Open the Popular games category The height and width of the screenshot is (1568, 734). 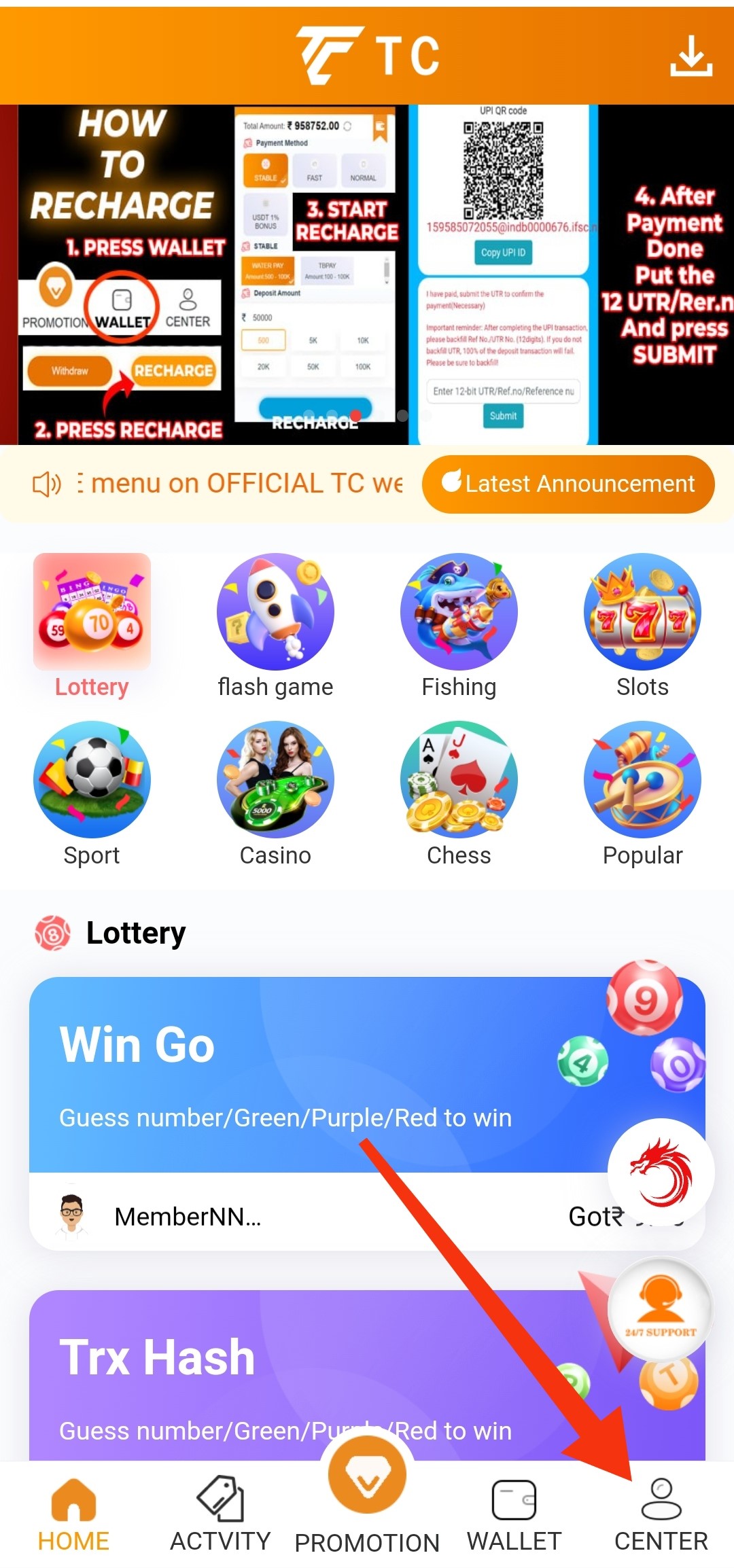tap(642, 793)
